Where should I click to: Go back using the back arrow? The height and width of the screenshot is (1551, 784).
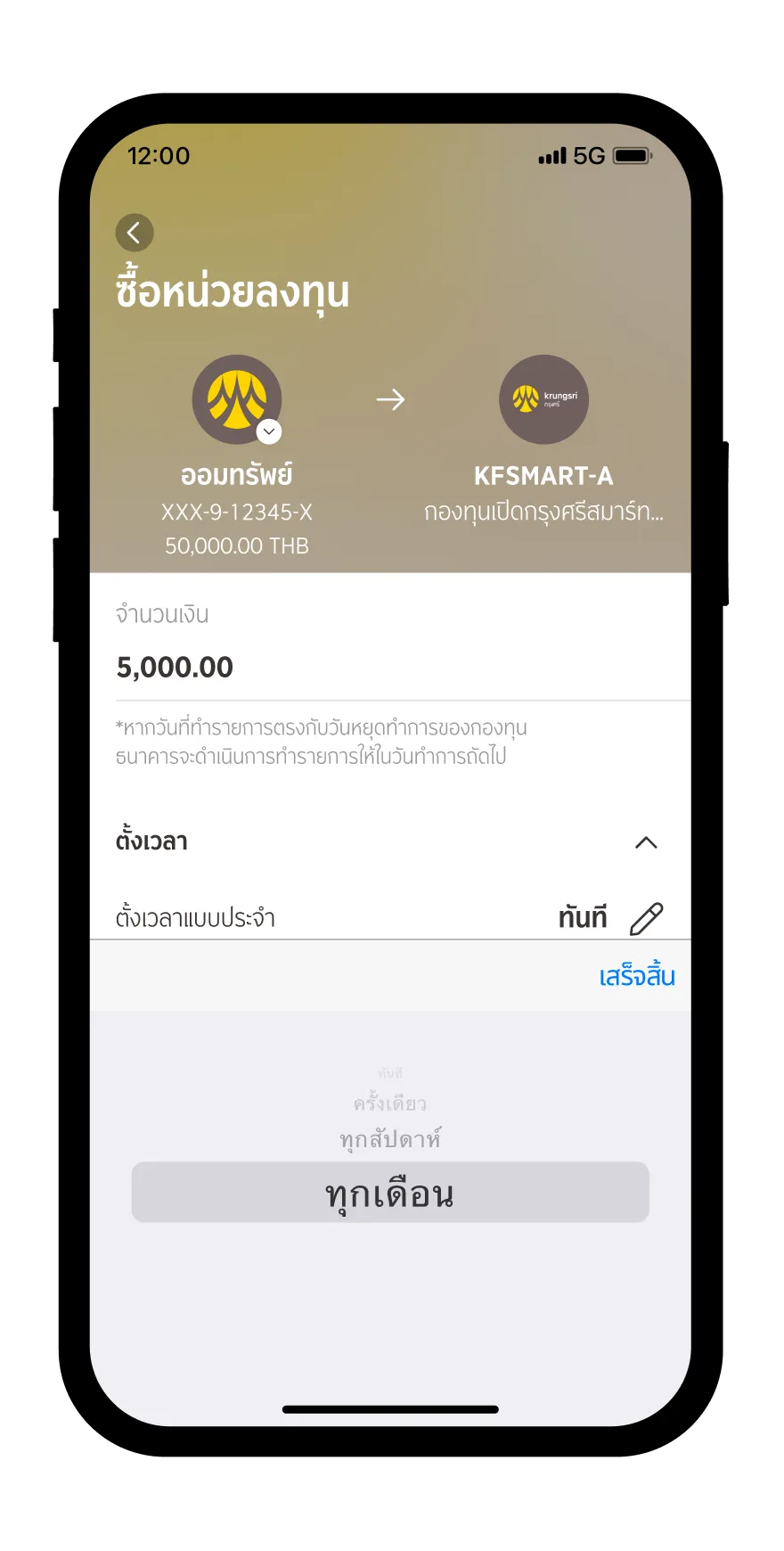pos(135,233)
